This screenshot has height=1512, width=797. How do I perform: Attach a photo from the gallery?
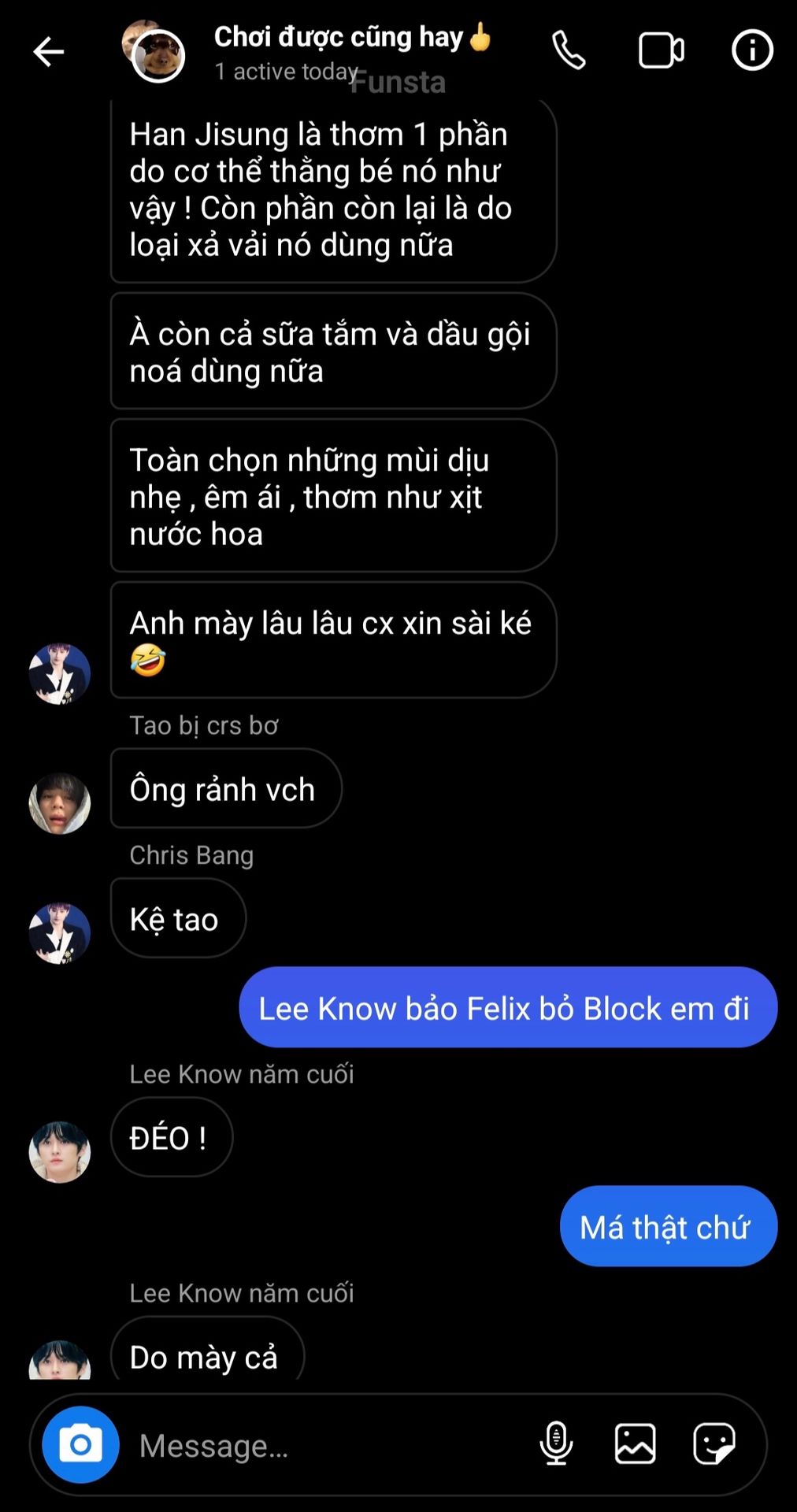[x=635, y=1443]
